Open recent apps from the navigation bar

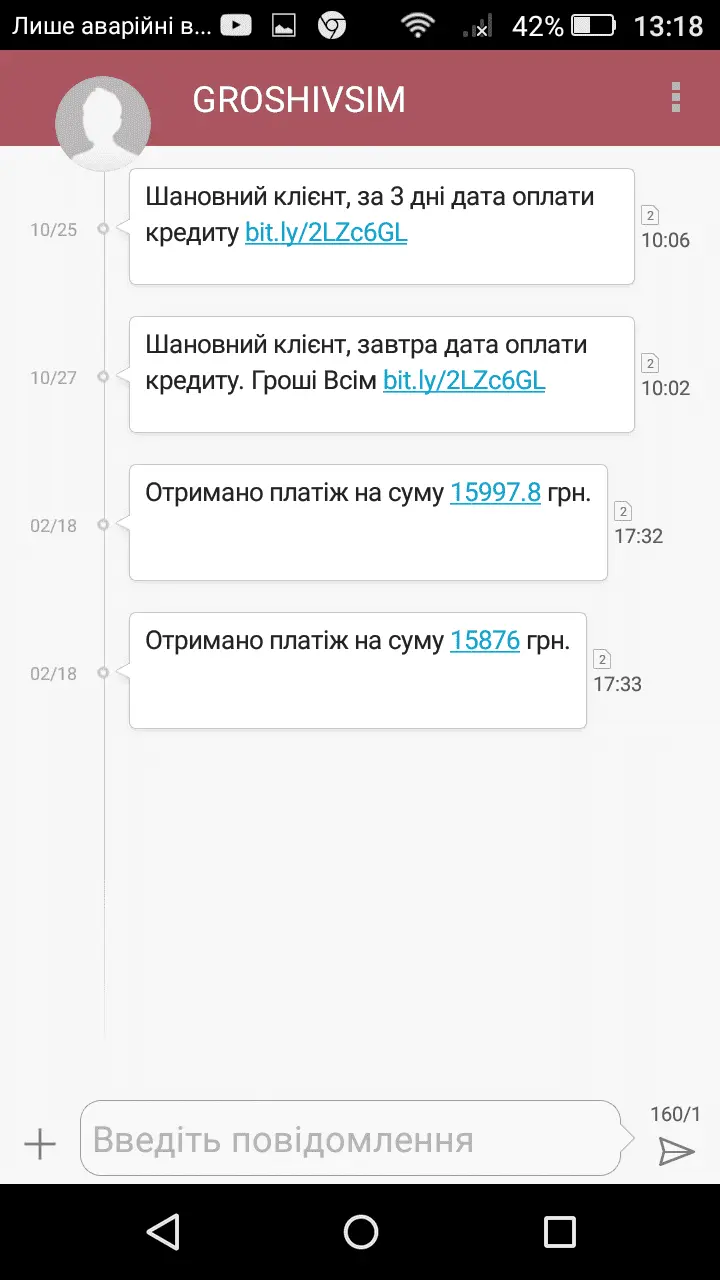click(x=559, y=1231)
